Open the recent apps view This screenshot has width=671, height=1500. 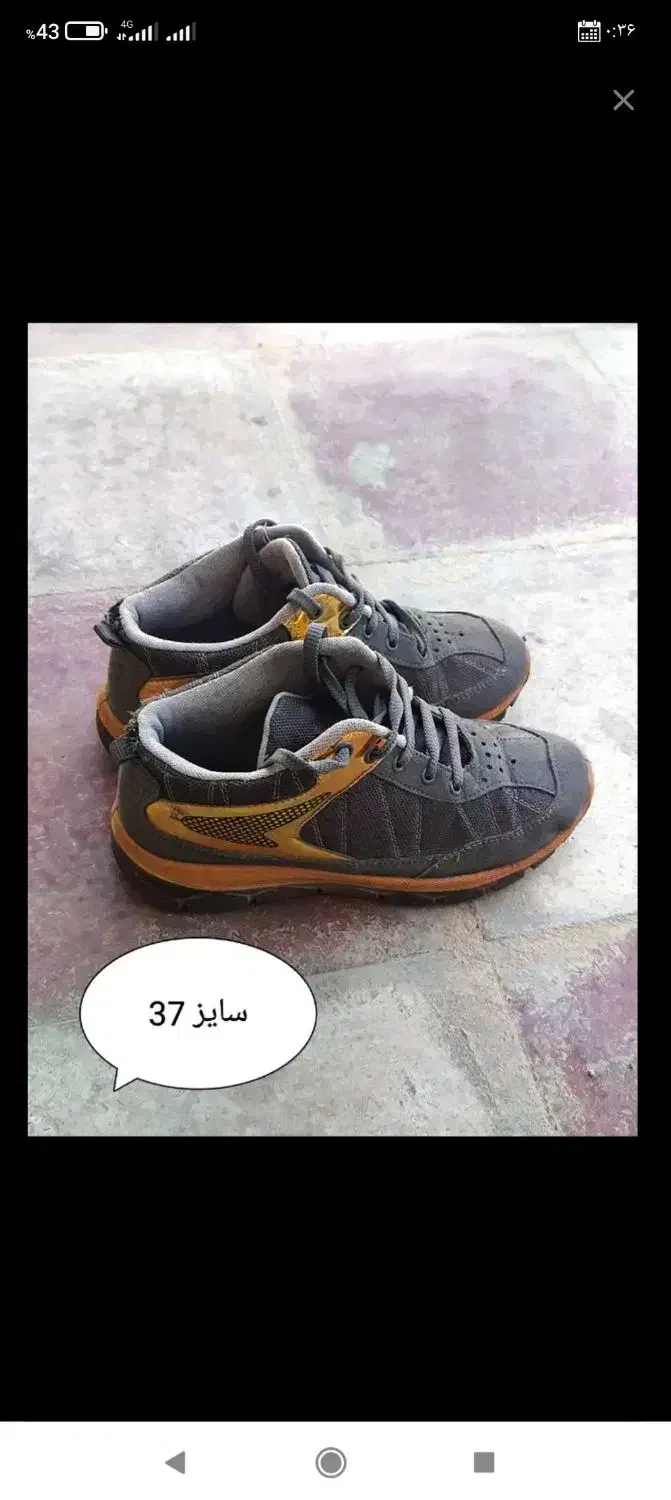[484, 1462]
